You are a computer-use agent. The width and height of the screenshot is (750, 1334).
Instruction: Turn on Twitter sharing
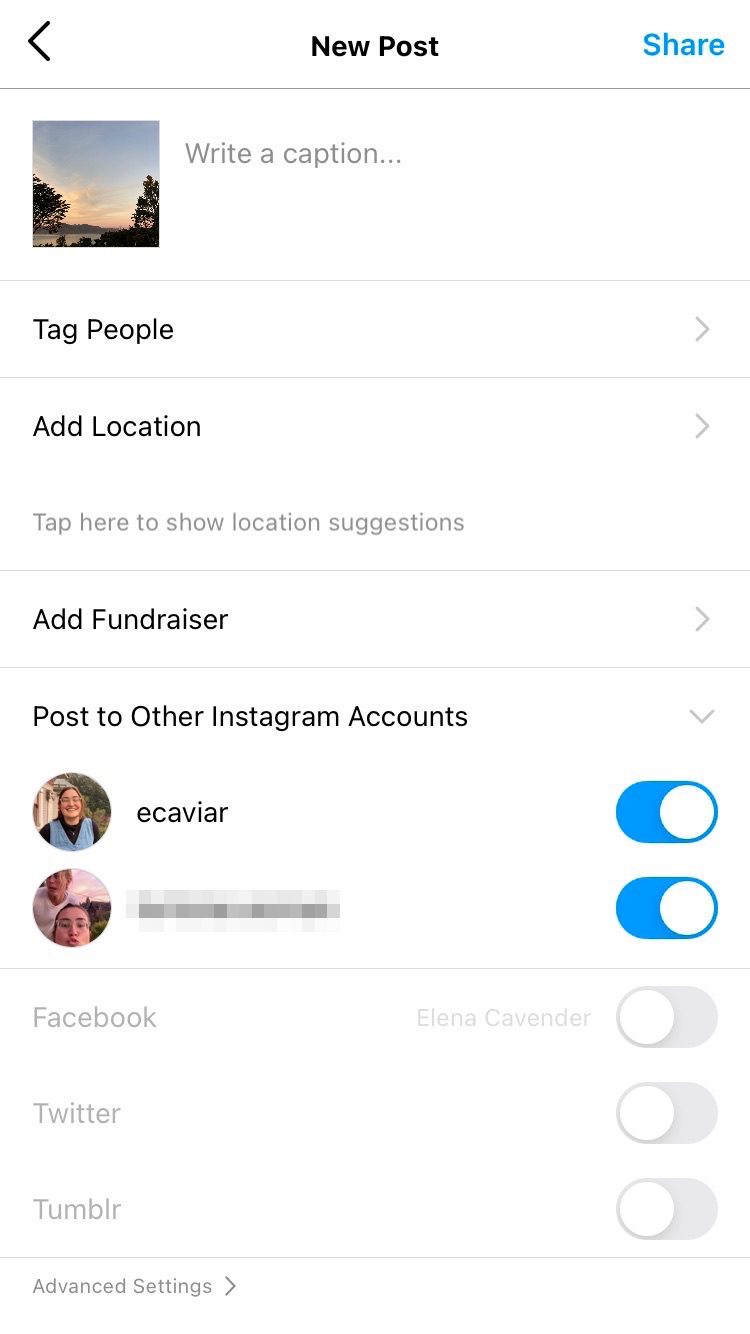click(x=666, y=1113)
